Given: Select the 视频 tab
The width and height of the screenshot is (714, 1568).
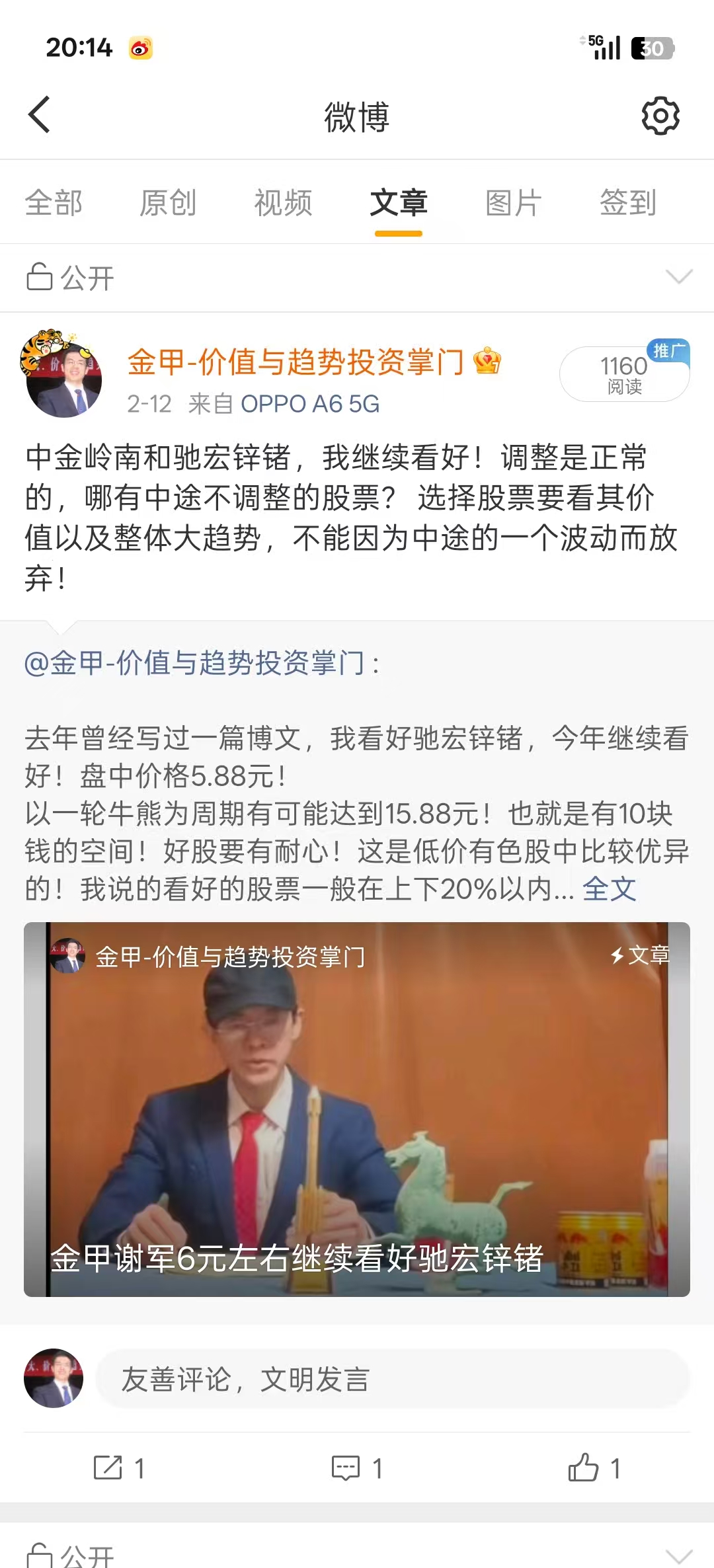Looking at the screenshot, I should coord(283,202).
